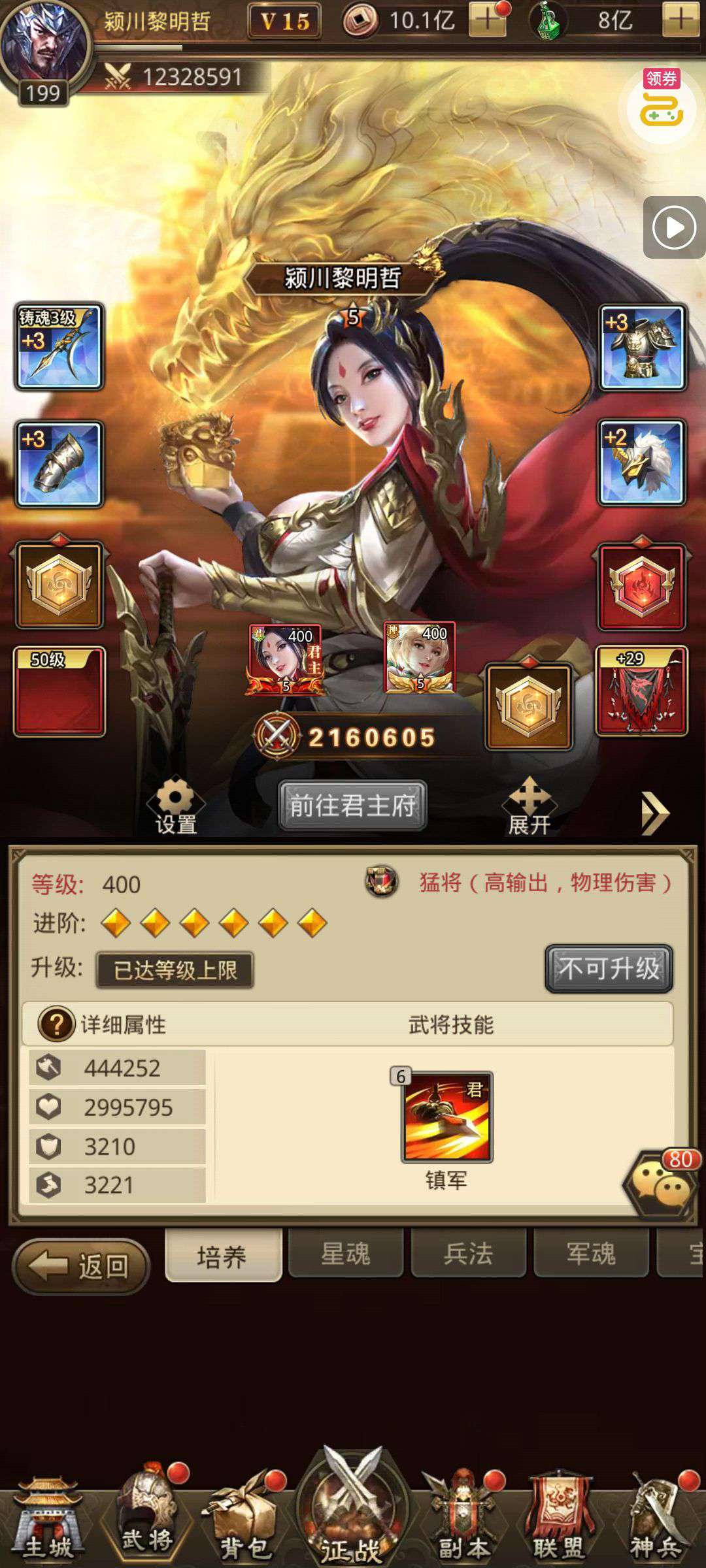Tap the 前往君主府 button

tap(352, 806)
